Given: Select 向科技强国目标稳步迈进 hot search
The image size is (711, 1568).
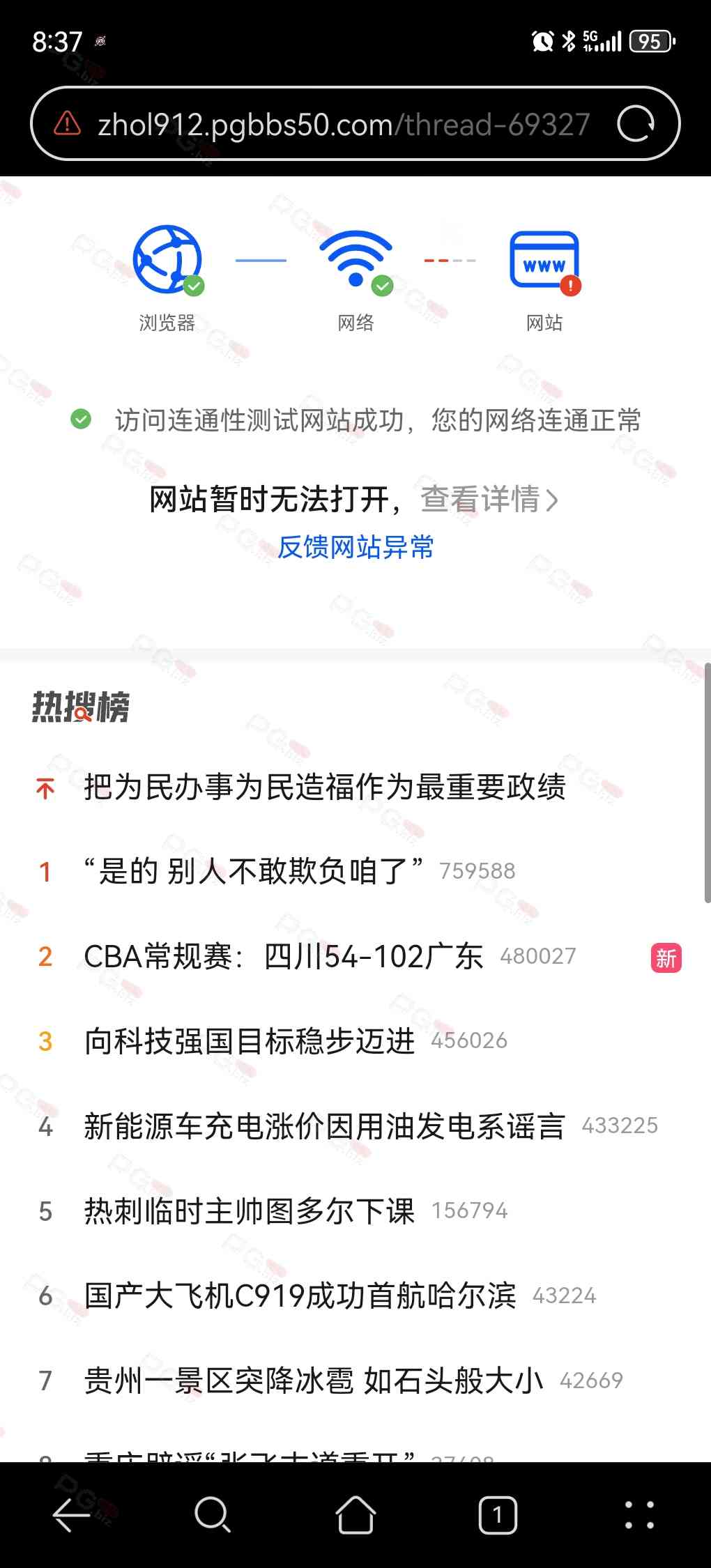Looking at the screenshot, I should pyautogui.click(x=250, y=1041).
